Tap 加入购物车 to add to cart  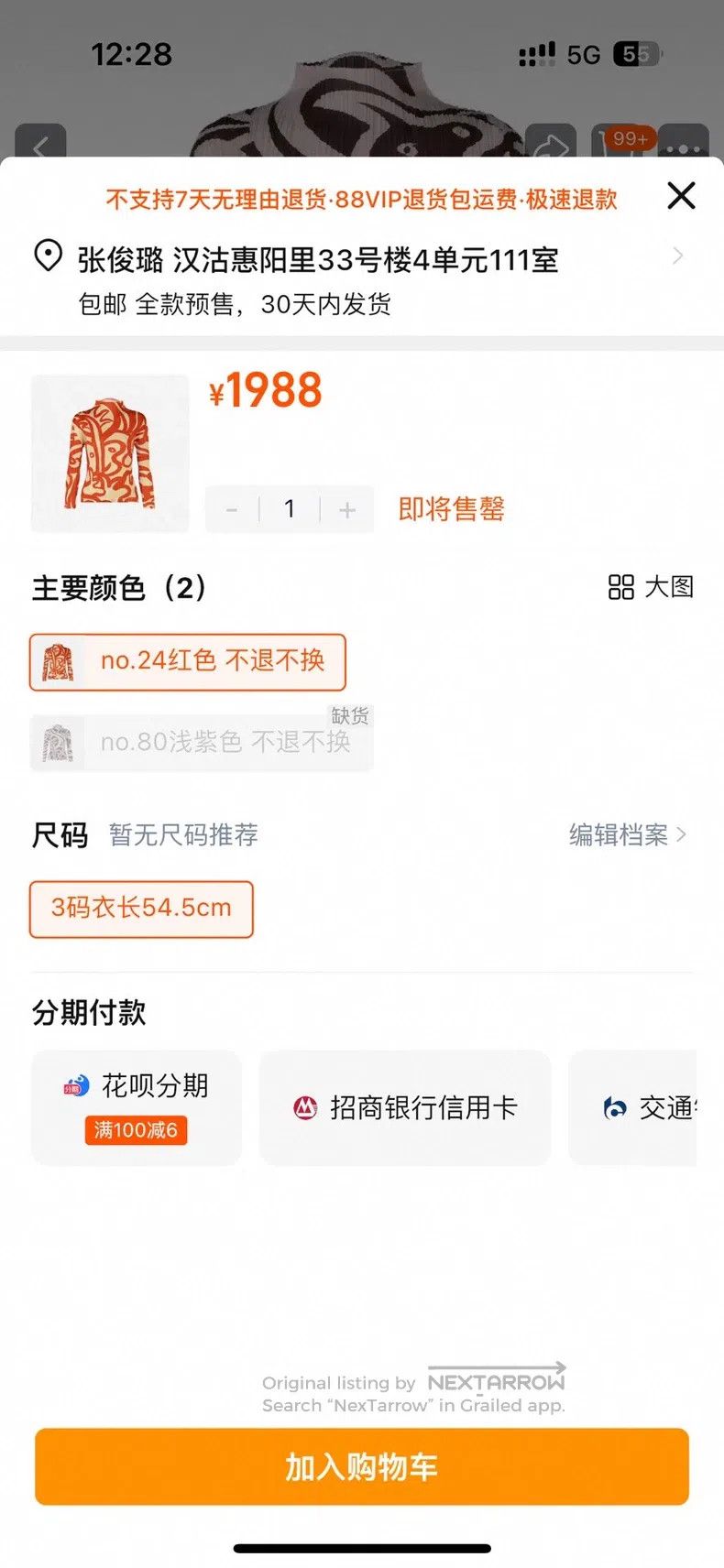tap(362, 1466)
